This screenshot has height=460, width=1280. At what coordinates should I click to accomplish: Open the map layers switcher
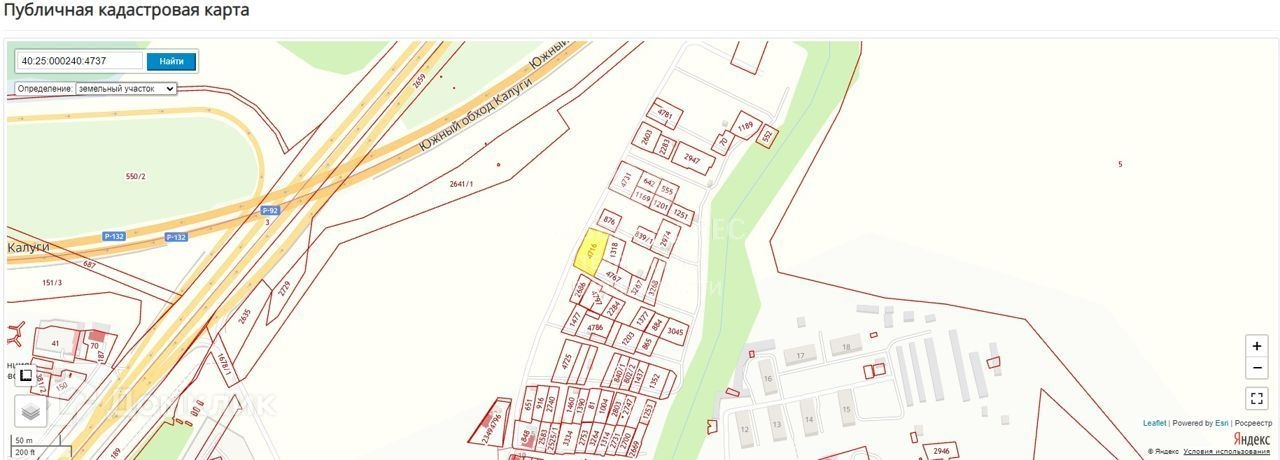[x=30, y=411]
